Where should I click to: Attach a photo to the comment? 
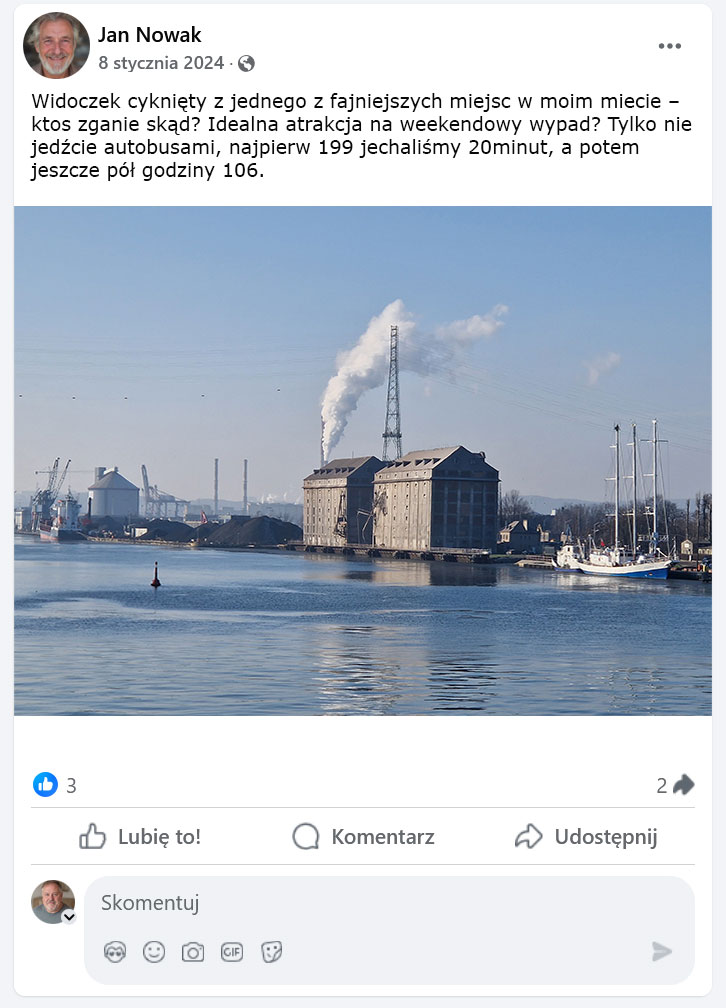[193, 952]
